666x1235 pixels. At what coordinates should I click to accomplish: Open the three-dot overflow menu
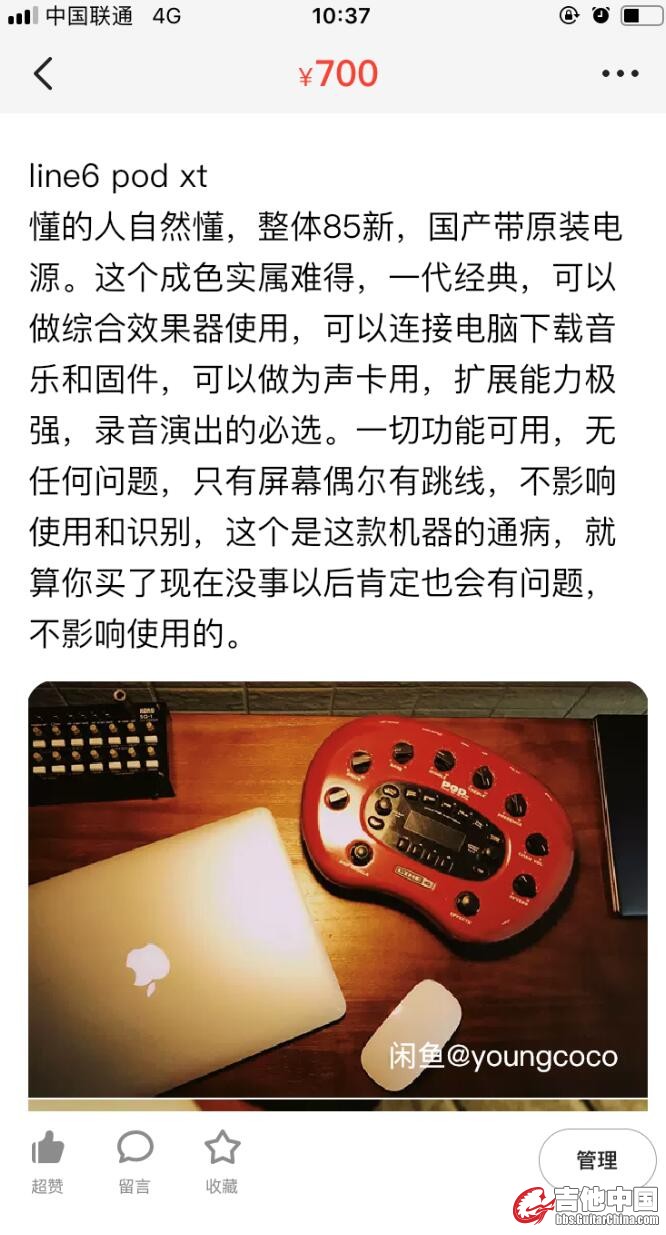click(x=620, y=74)
